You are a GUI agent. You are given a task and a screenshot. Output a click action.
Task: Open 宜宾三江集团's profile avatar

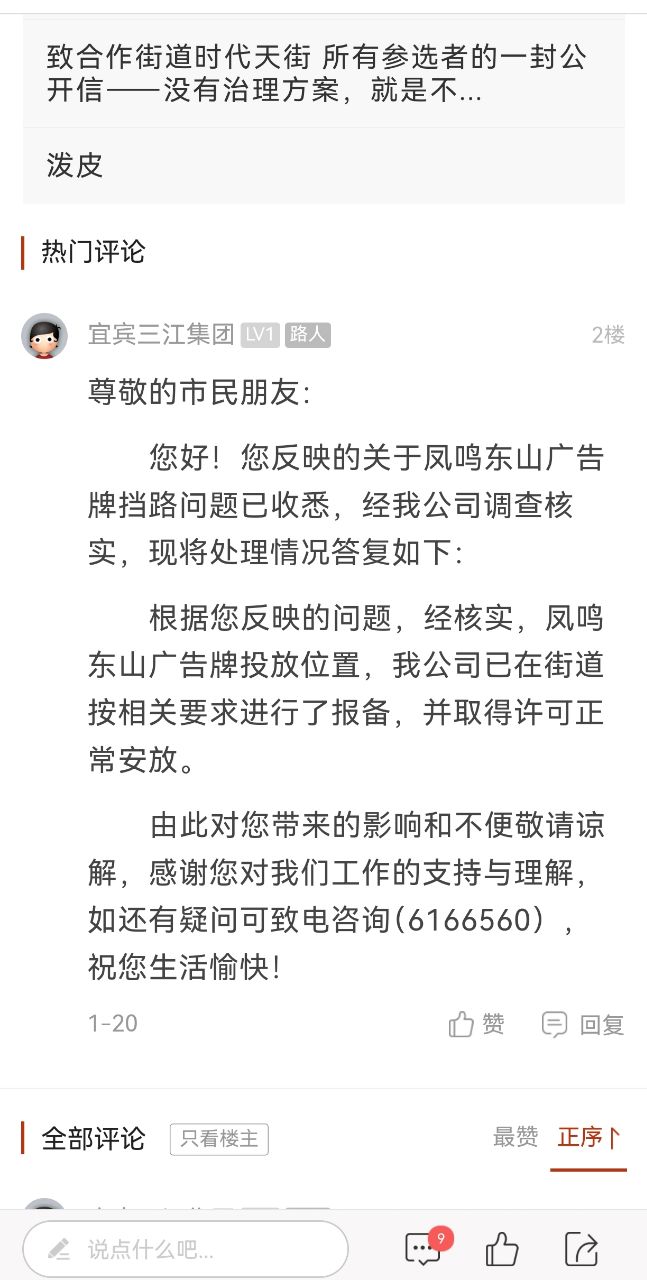pos(44,336)
